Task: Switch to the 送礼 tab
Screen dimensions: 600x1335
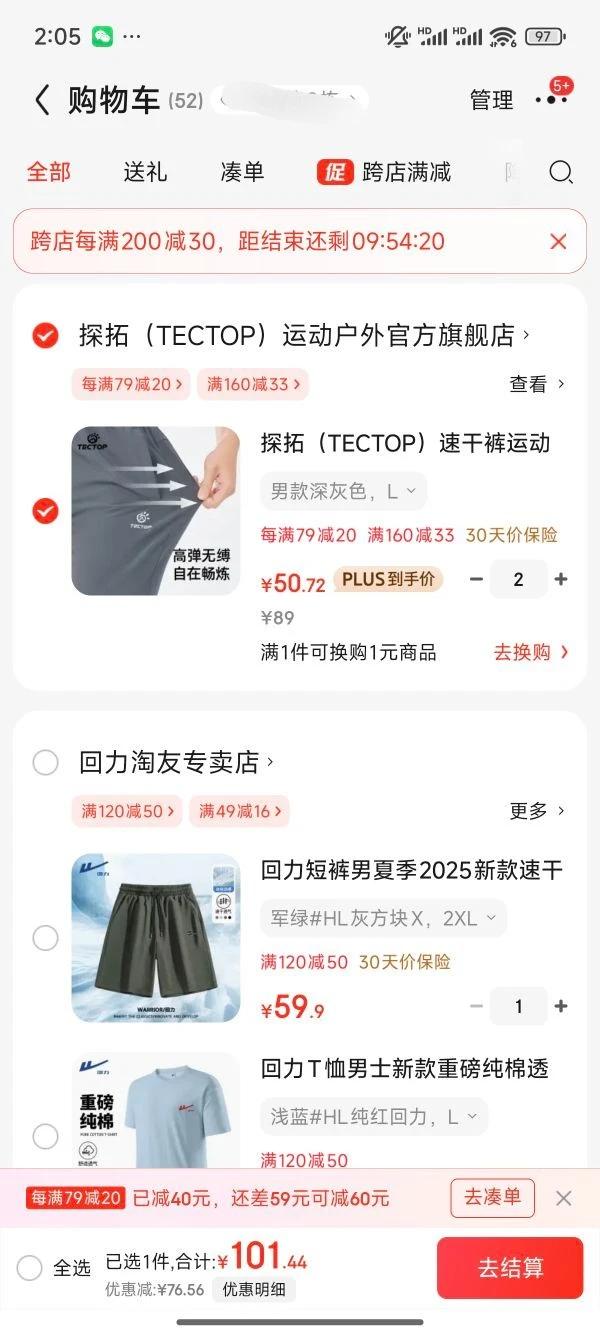Action: (145, 172)
